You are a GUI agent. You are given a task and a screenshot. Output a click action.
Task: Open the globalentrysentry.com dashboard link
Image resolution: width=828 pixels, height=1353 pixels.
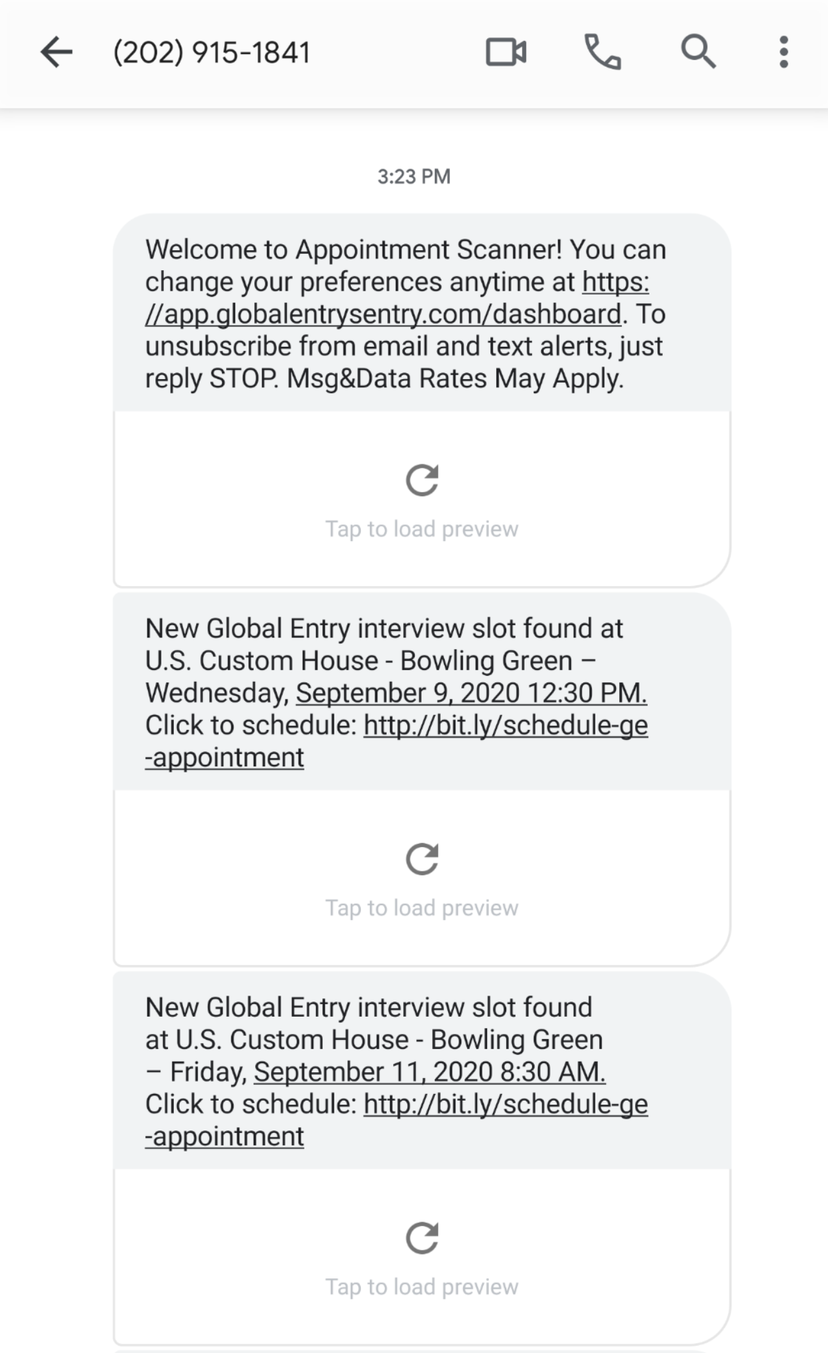397,298
